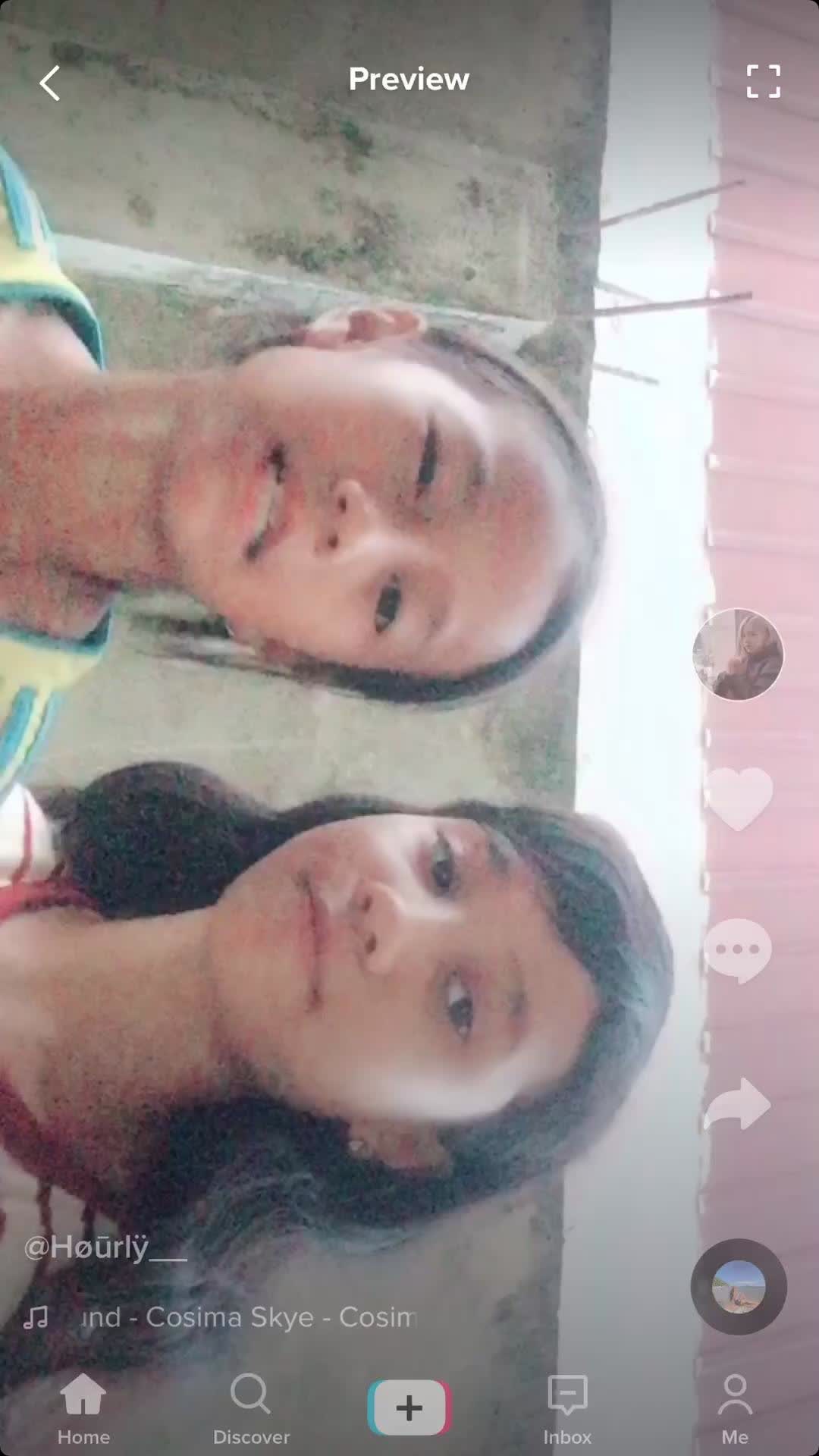
Task: Like this video with the heart
Action: pyautogui.click(x=738, y=799)
